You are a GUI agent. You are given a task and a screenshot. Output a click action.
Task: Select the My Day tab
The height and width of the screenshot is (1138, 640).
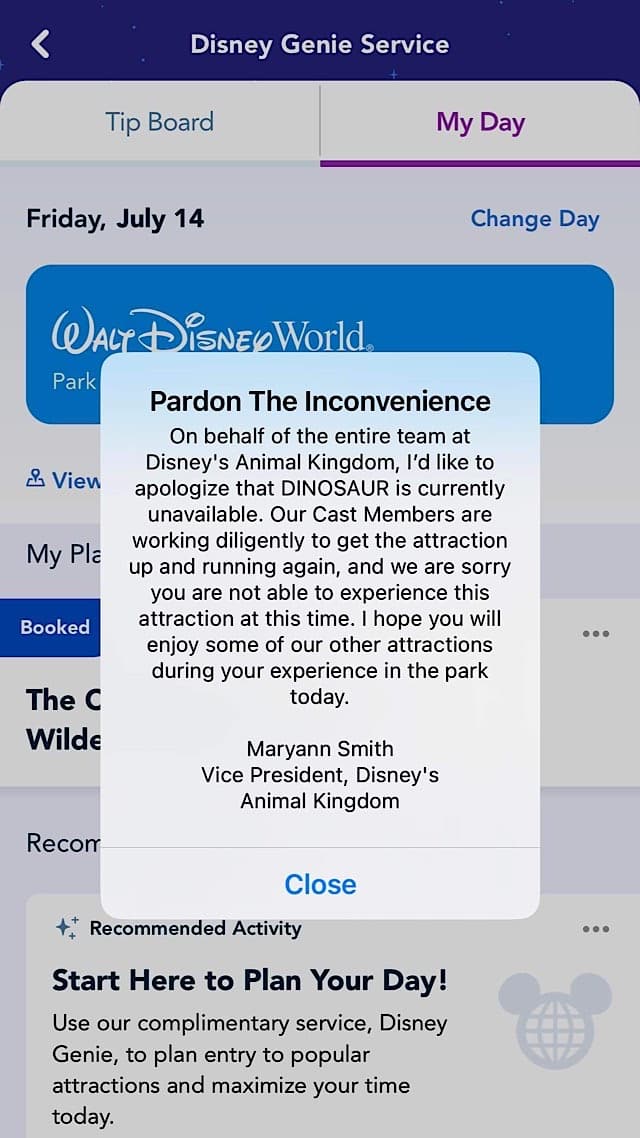pos(480,122)
